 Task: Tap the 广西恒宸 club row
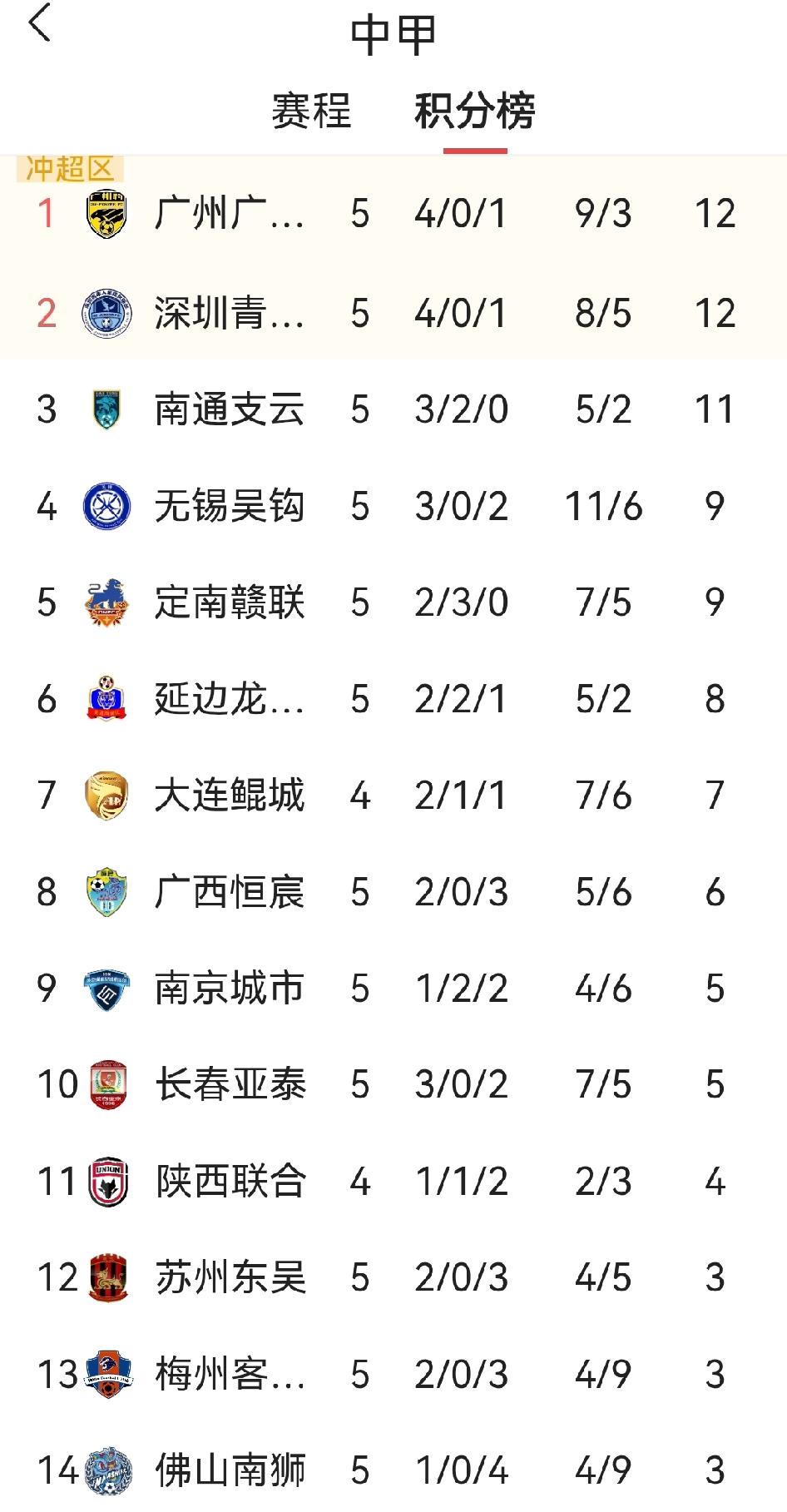tap(393, 892)
